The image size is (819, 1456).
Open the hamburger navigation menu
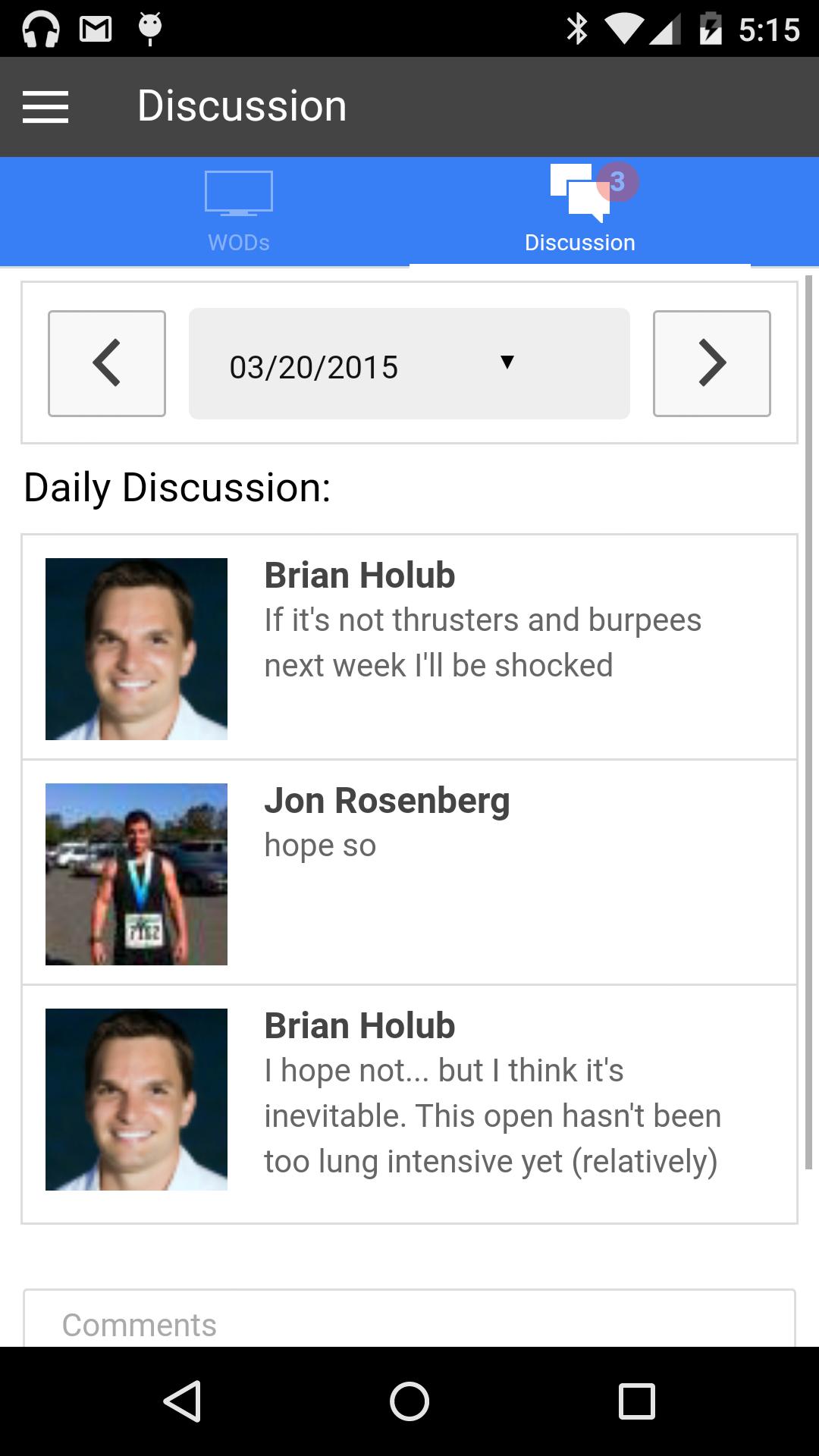(45, 105)
